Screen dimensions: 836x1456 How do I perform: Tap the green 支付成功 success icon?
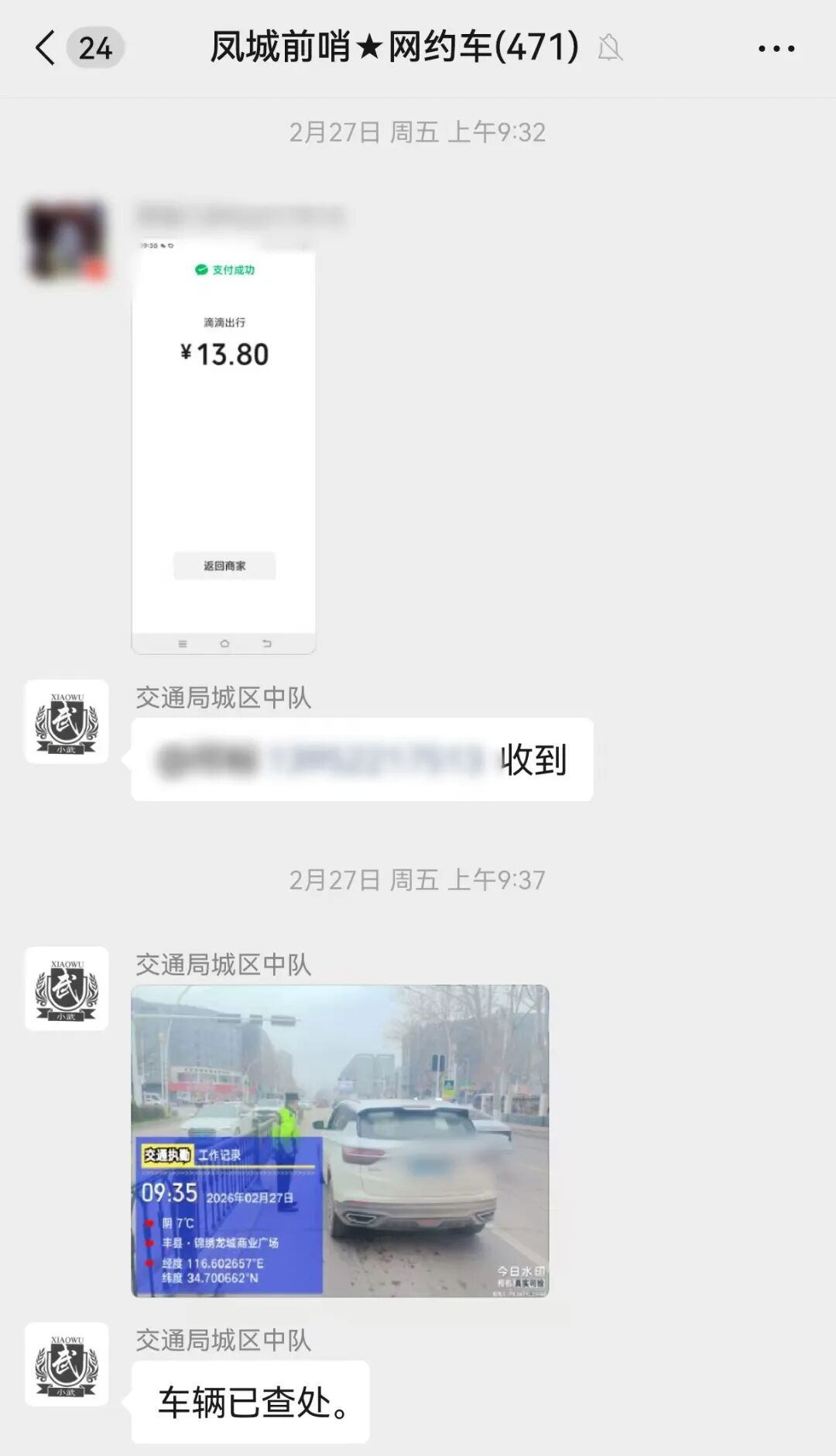coord(200,270)
